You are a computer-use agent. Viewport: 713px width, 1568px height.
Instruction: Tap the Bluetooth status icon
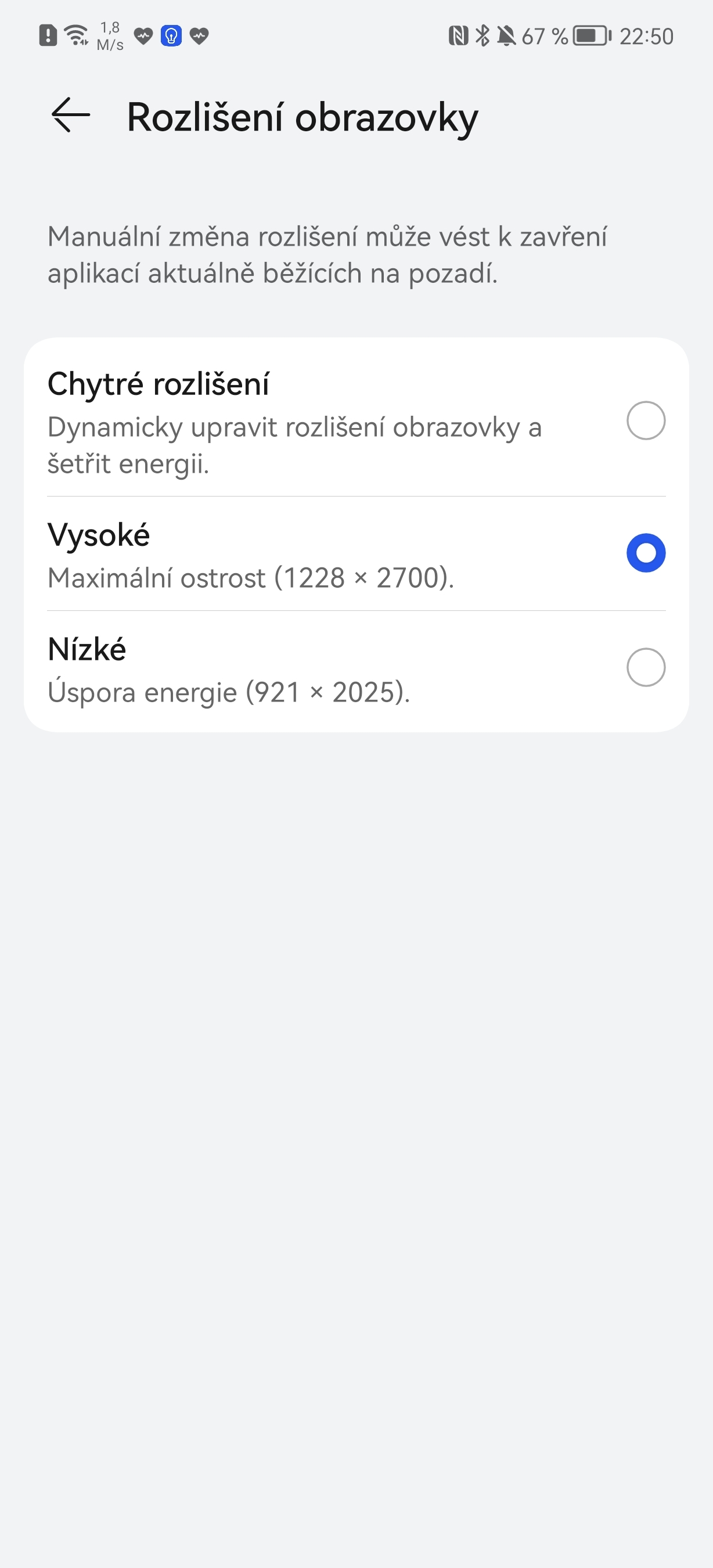[481, 35]
